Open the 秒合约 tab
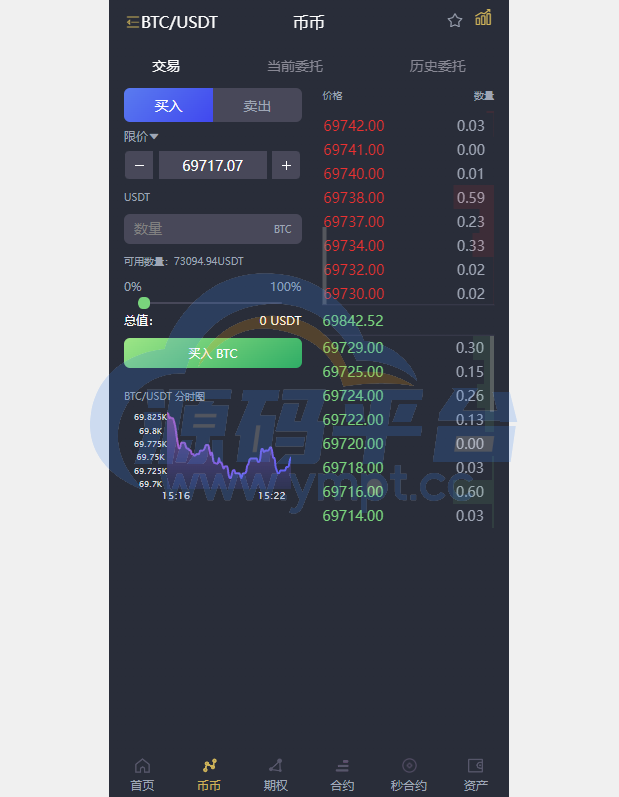The height and width of the screenshot is (797, 619). pyautogui.click(x=408, y=775)
